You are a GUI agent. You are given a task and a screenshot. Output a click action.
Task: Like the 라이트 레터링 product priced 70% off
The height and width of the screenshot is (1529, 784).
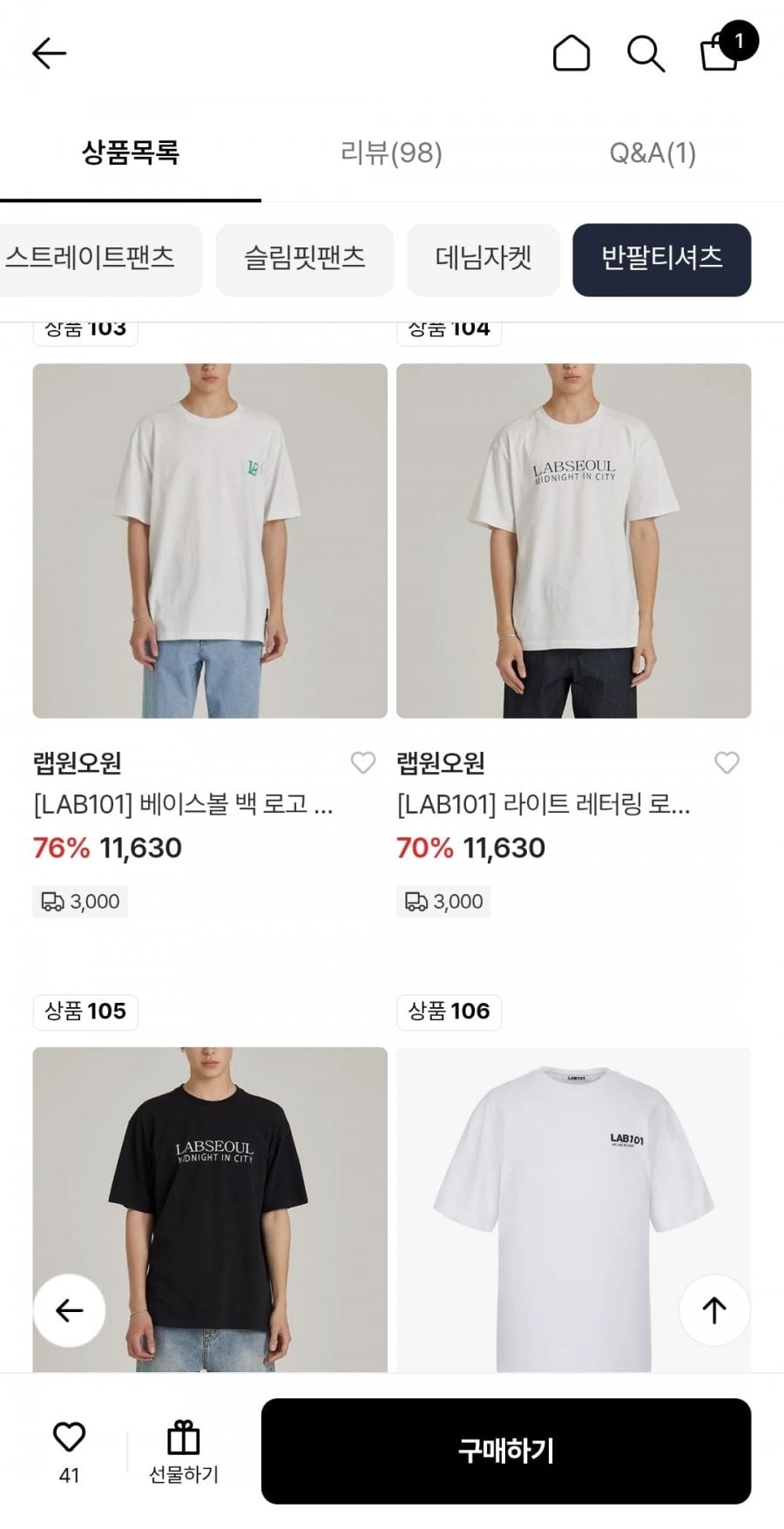coord(727,763)
